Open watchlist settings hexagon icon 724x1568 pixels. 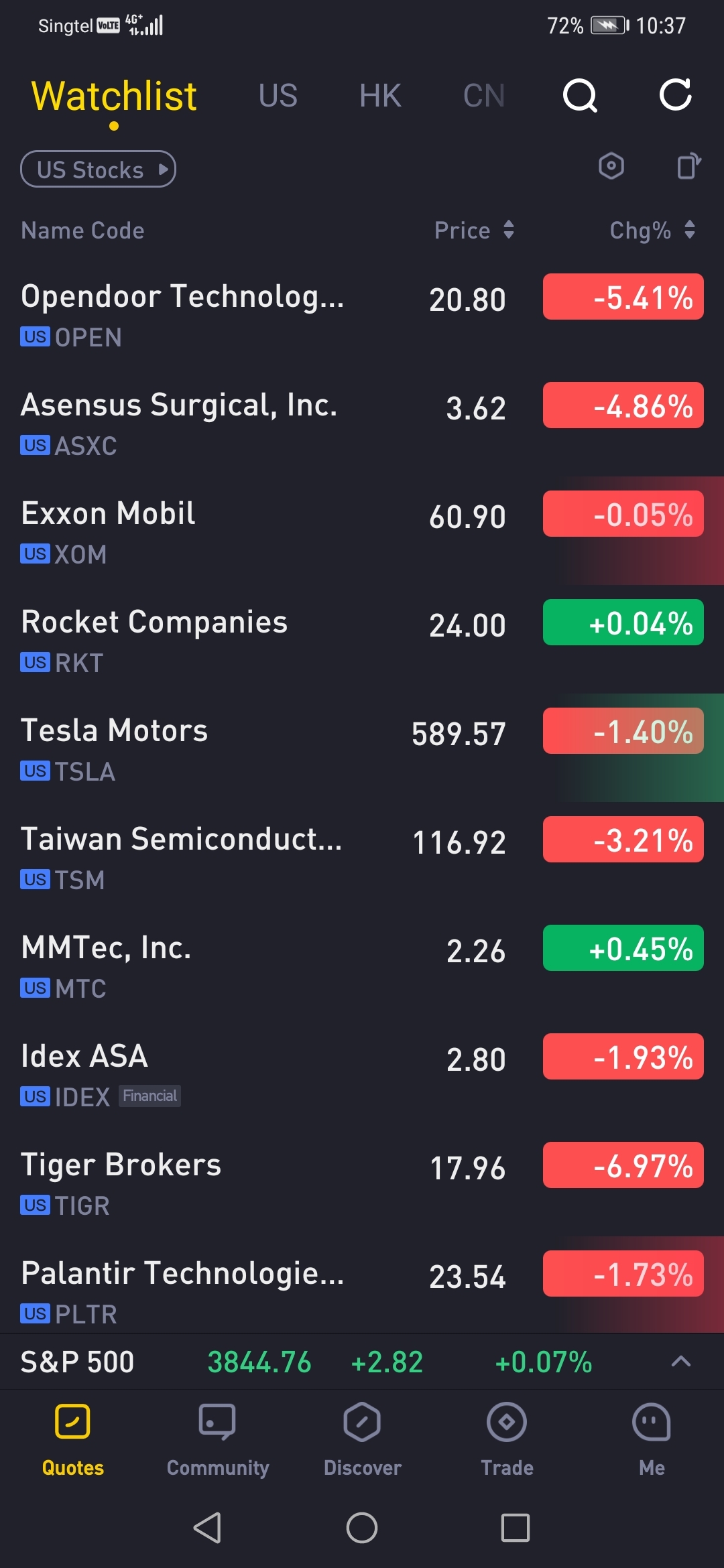pos(611,166)
